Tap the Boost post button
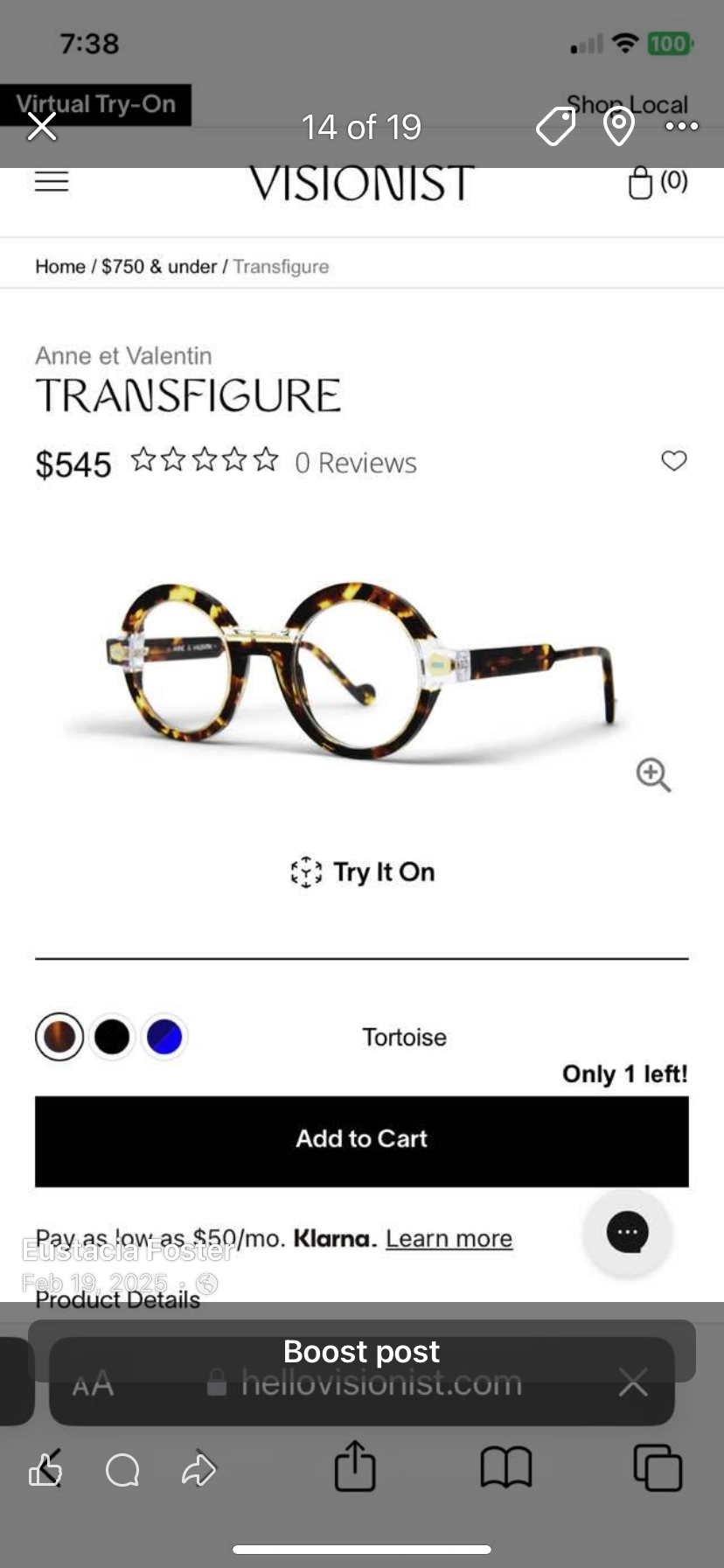This screenshot has width=724, height=1568. click(361, 1351)
